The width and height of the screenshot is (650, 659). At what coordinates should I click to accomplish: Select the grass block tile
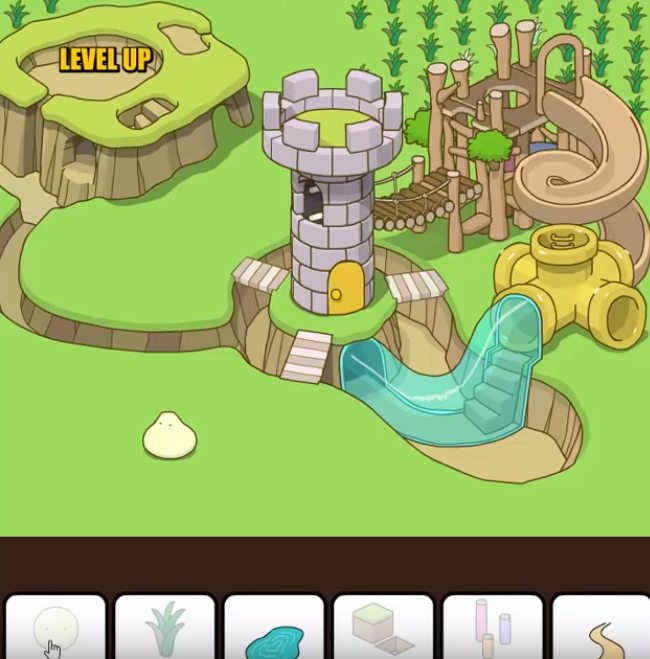pyautogui.click(x=383, y=628)
